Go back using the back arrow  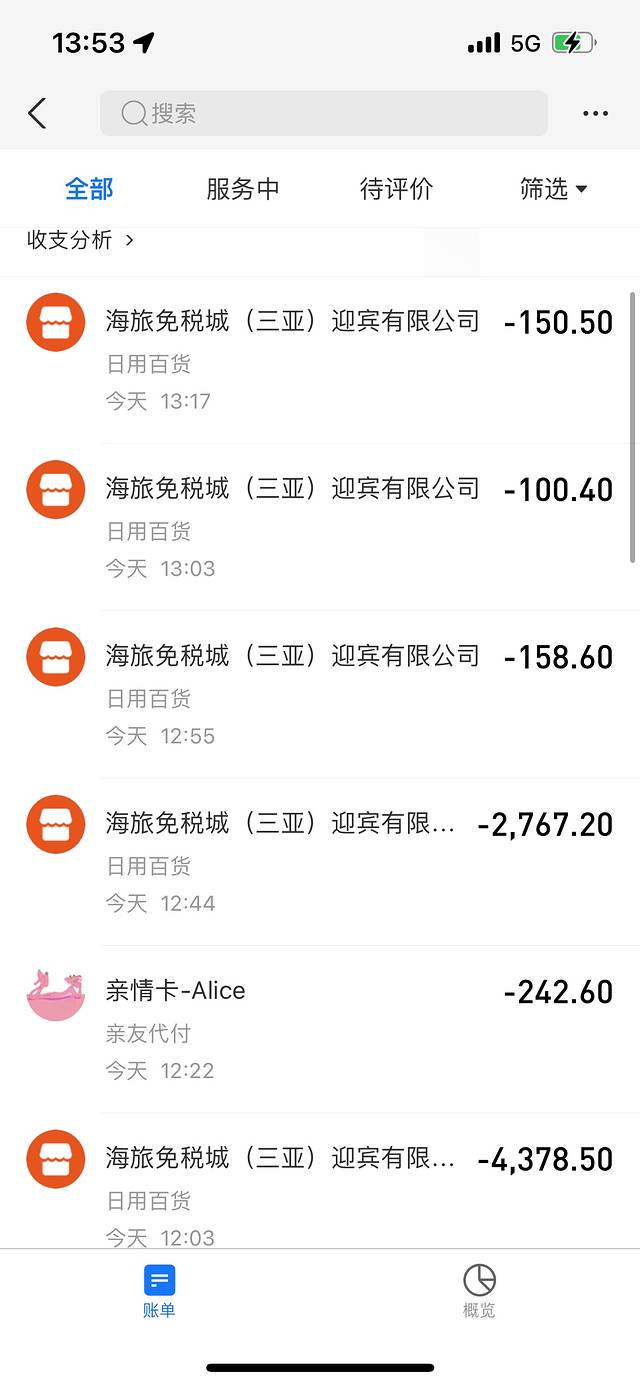[37, 114]
